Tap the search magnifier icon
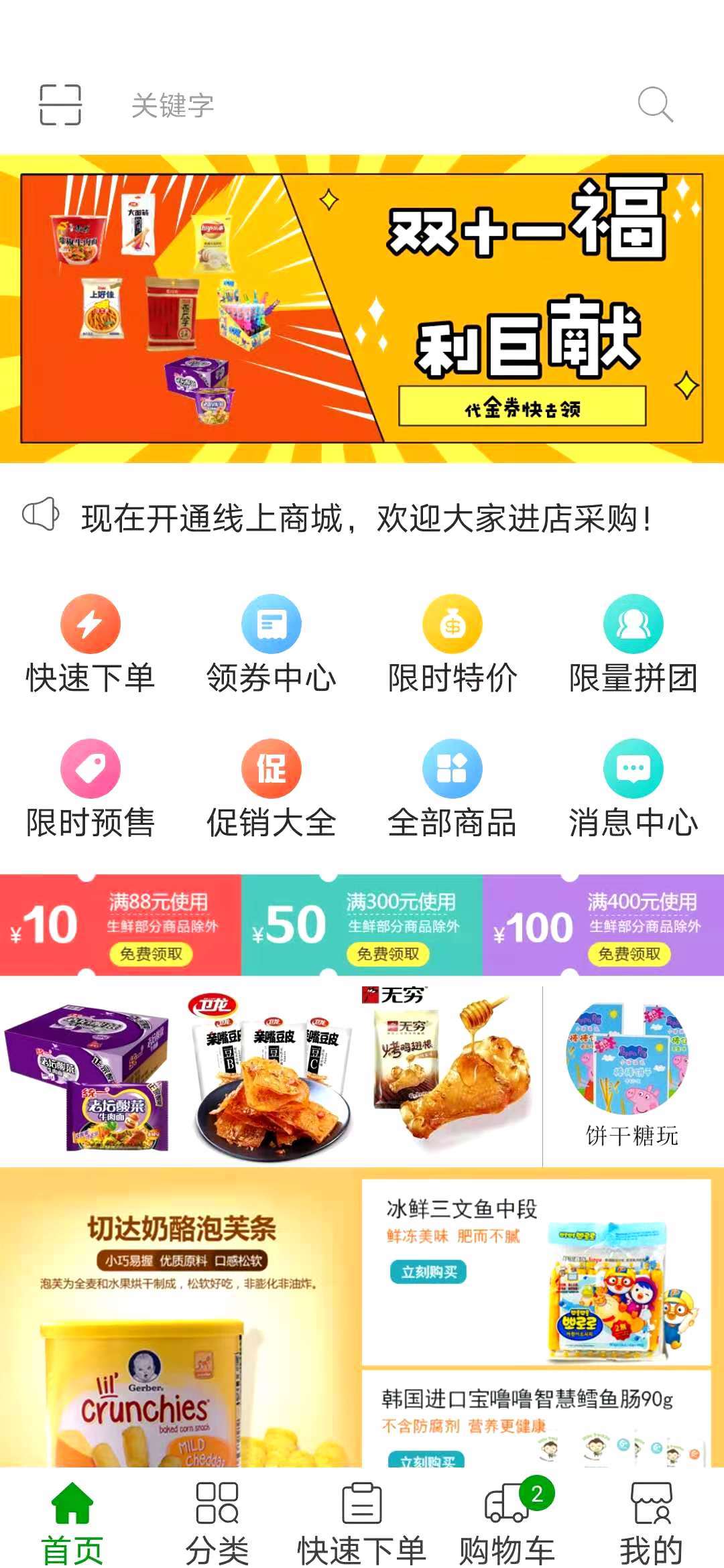Screen dimensions: 724x1568 click(x=655, y=105)
